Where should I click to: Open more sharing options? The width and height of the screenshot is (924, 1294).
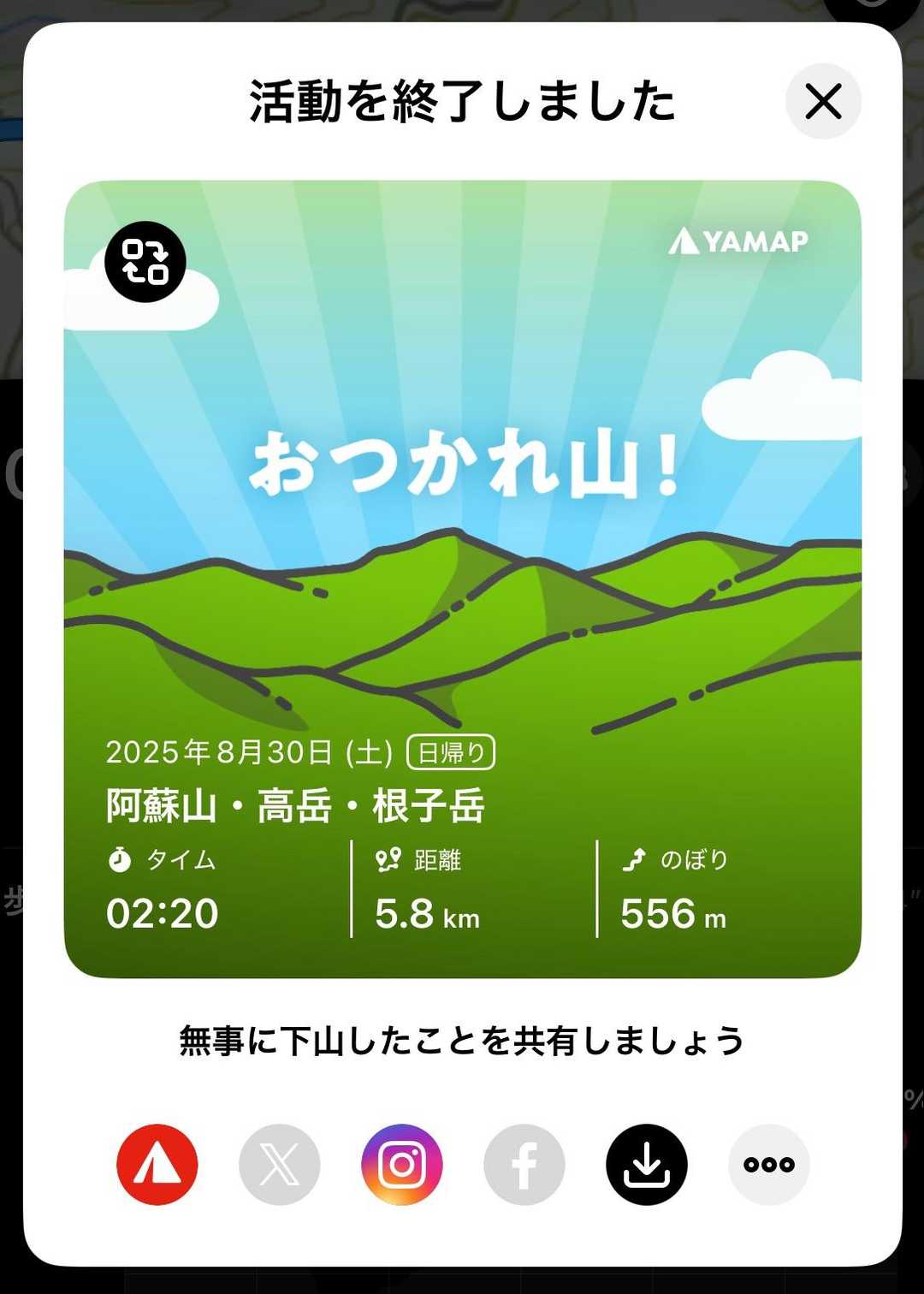[x=768, y=1164]
